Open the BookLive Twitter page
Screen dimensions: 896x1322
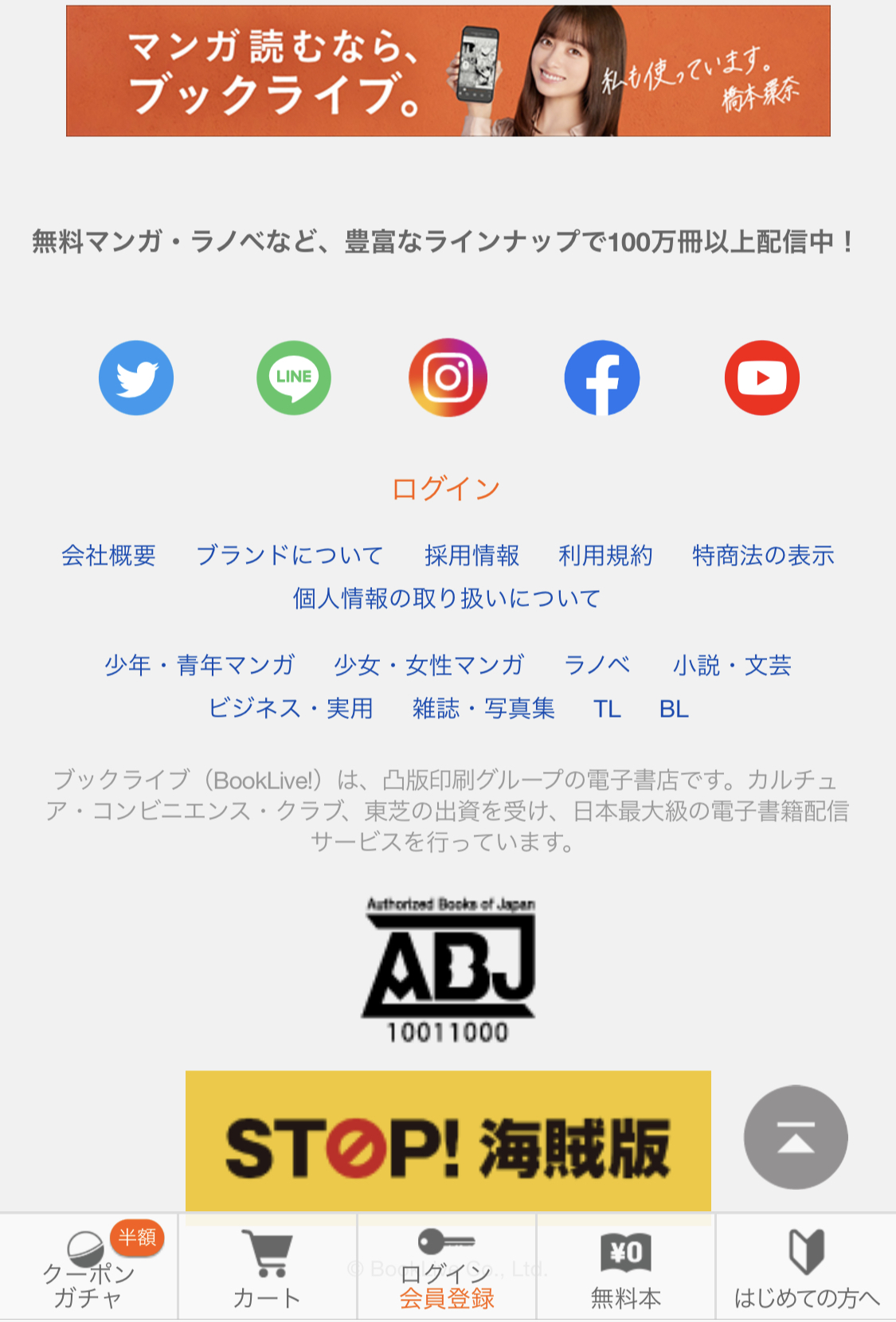(x=136, y=377)
